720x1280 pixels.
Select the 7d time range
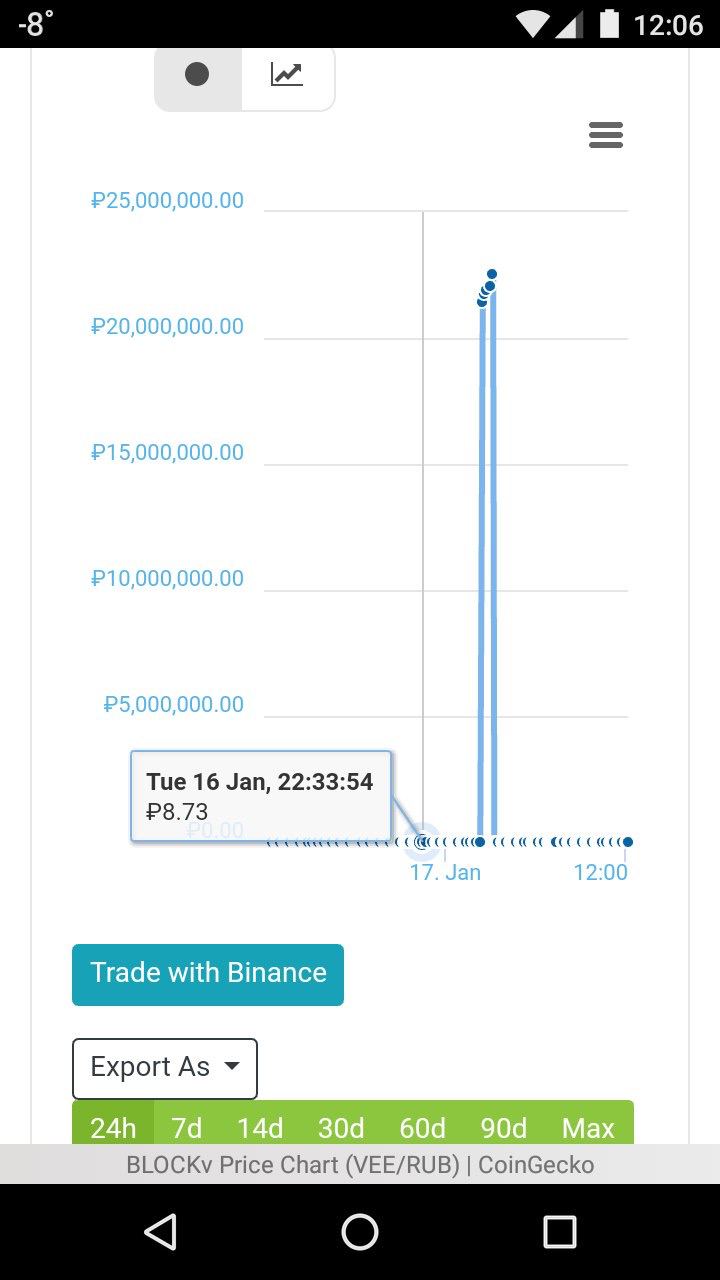click(x=187, y=1127)
